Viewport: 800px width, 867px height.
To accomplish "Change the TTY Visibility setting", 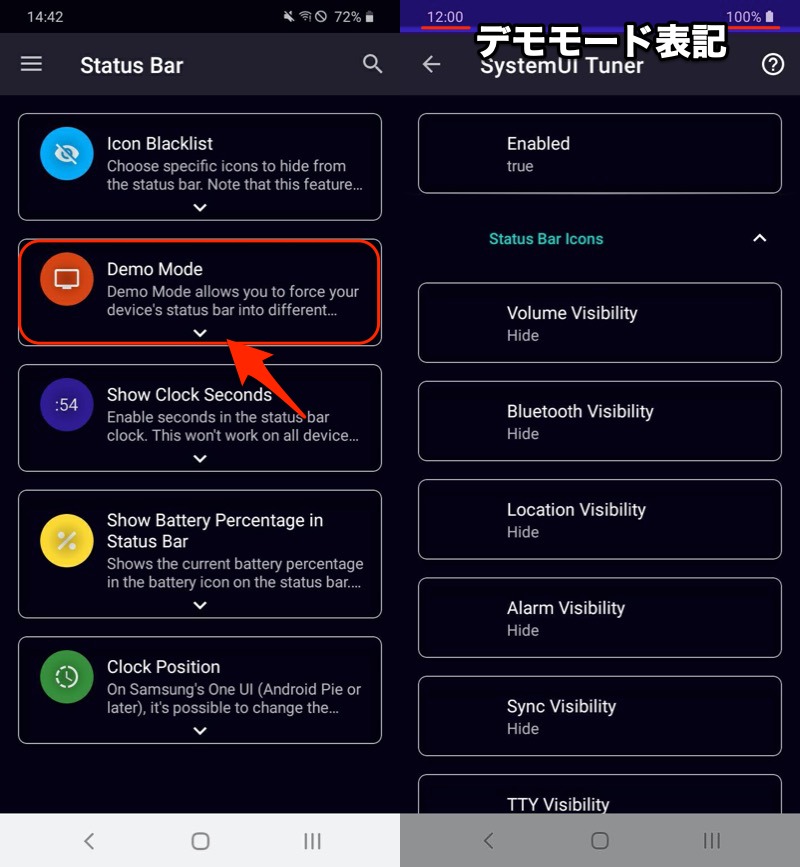I will click(x=599, y=800).
